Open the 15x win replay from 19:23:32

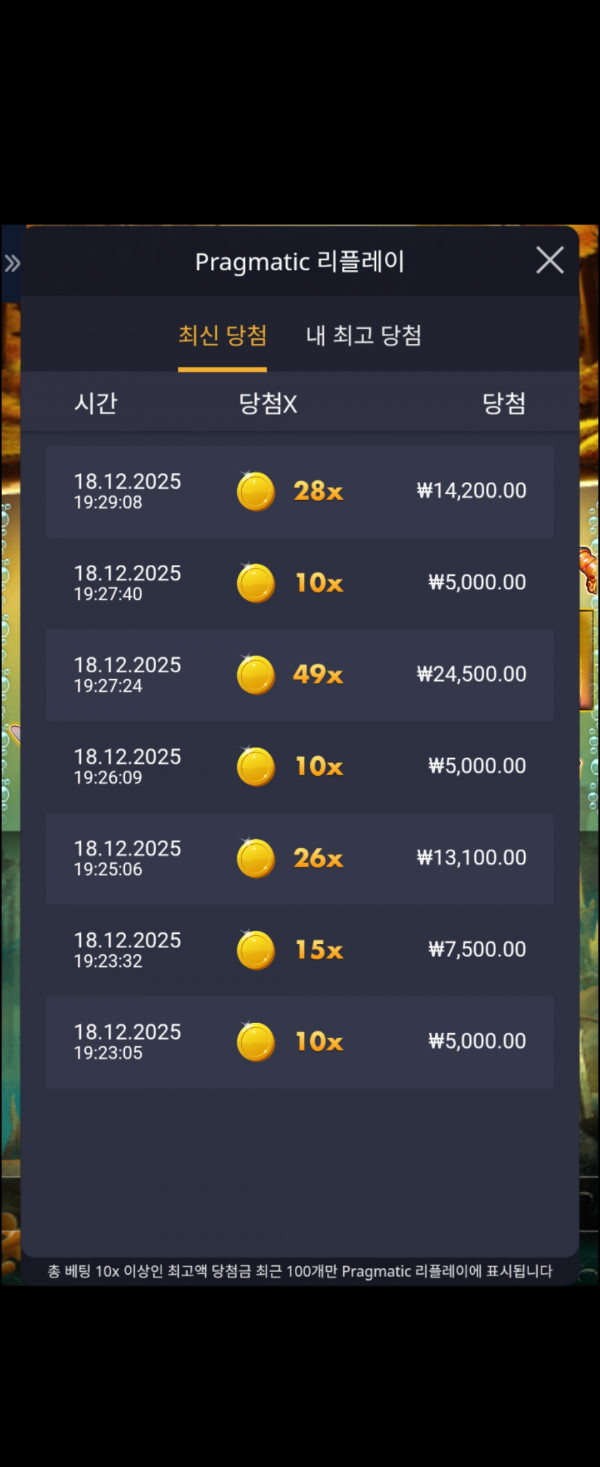coord(299,950)
